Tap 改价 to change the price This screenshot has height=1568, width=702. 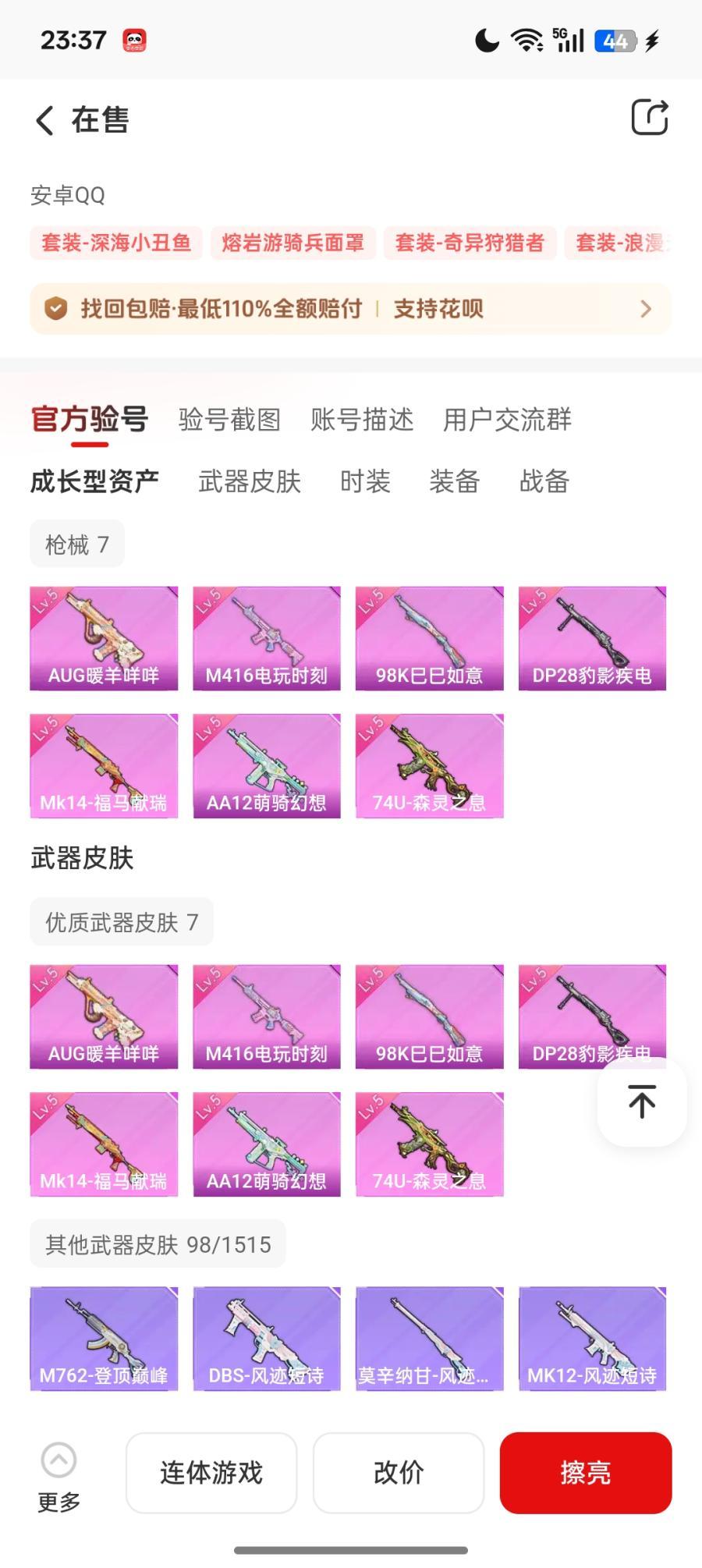(399, 1472)
